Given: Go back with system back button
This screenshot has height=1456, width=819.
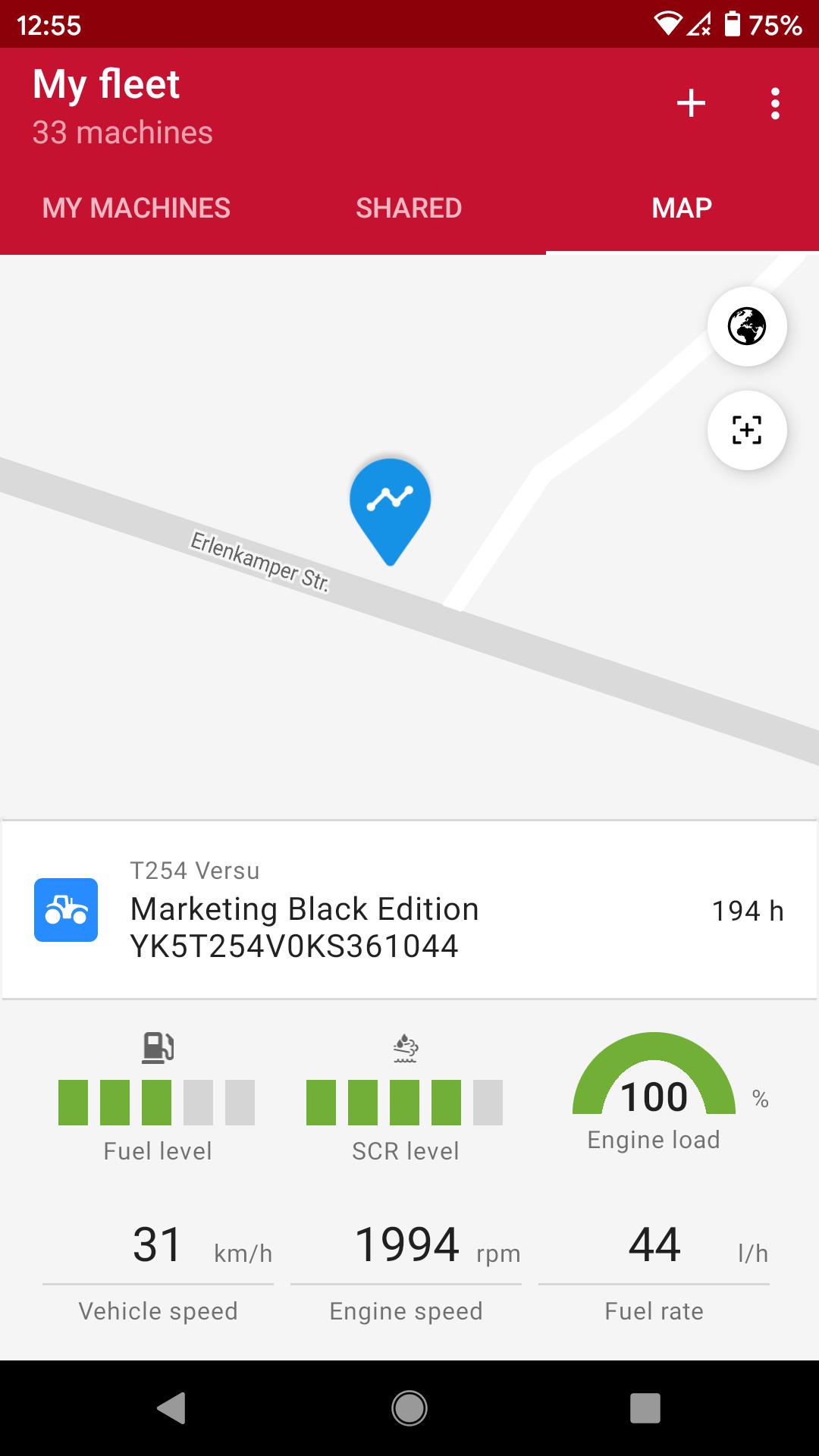Looking at the screenshot, I should tap(171, 1408).
